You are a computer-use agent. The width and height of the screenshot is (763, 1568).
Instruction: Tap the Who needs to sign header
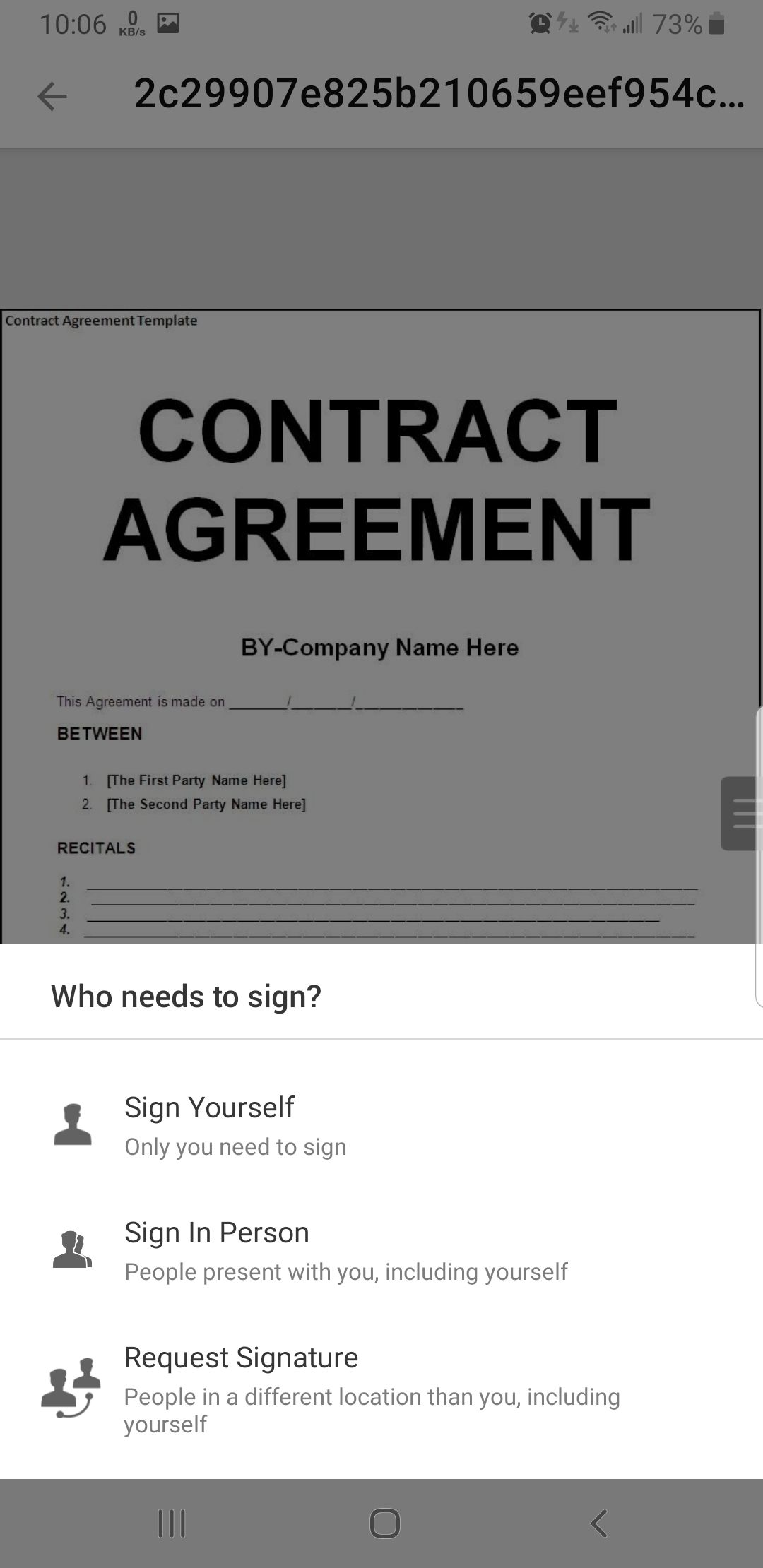point(186,996)
